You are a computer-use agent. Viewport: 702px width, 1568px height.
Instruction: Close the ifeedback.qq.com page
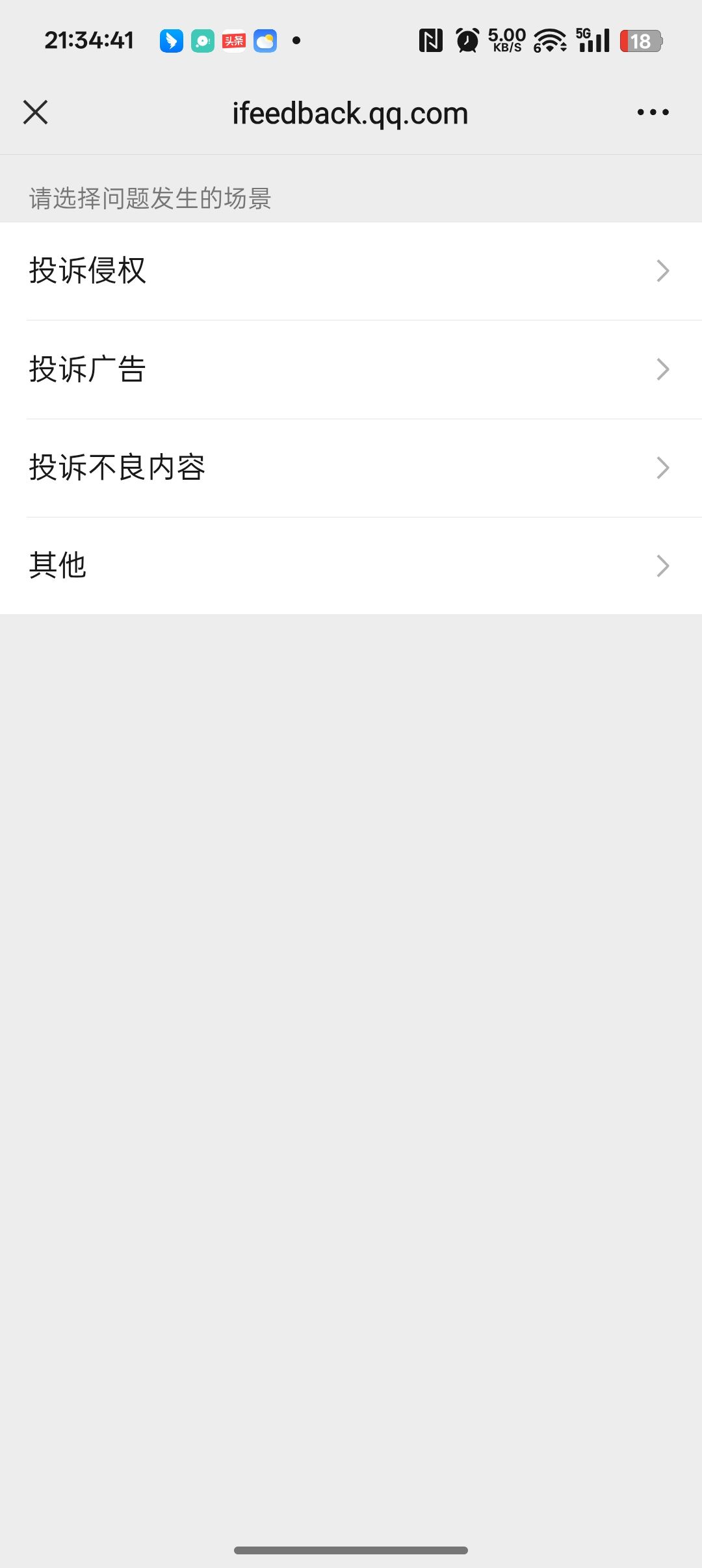point(36,112)
